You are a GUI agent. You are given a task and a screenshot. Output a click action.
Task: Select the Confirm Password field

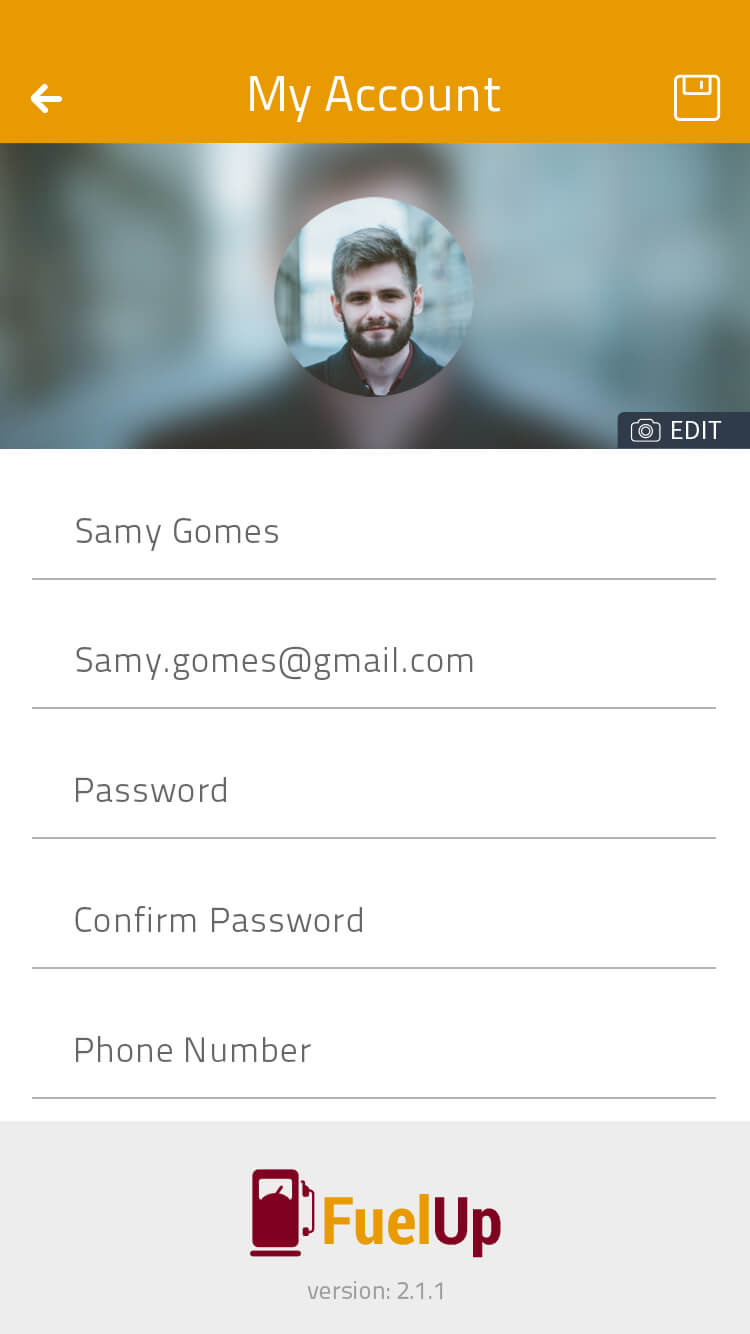(373, 921)
